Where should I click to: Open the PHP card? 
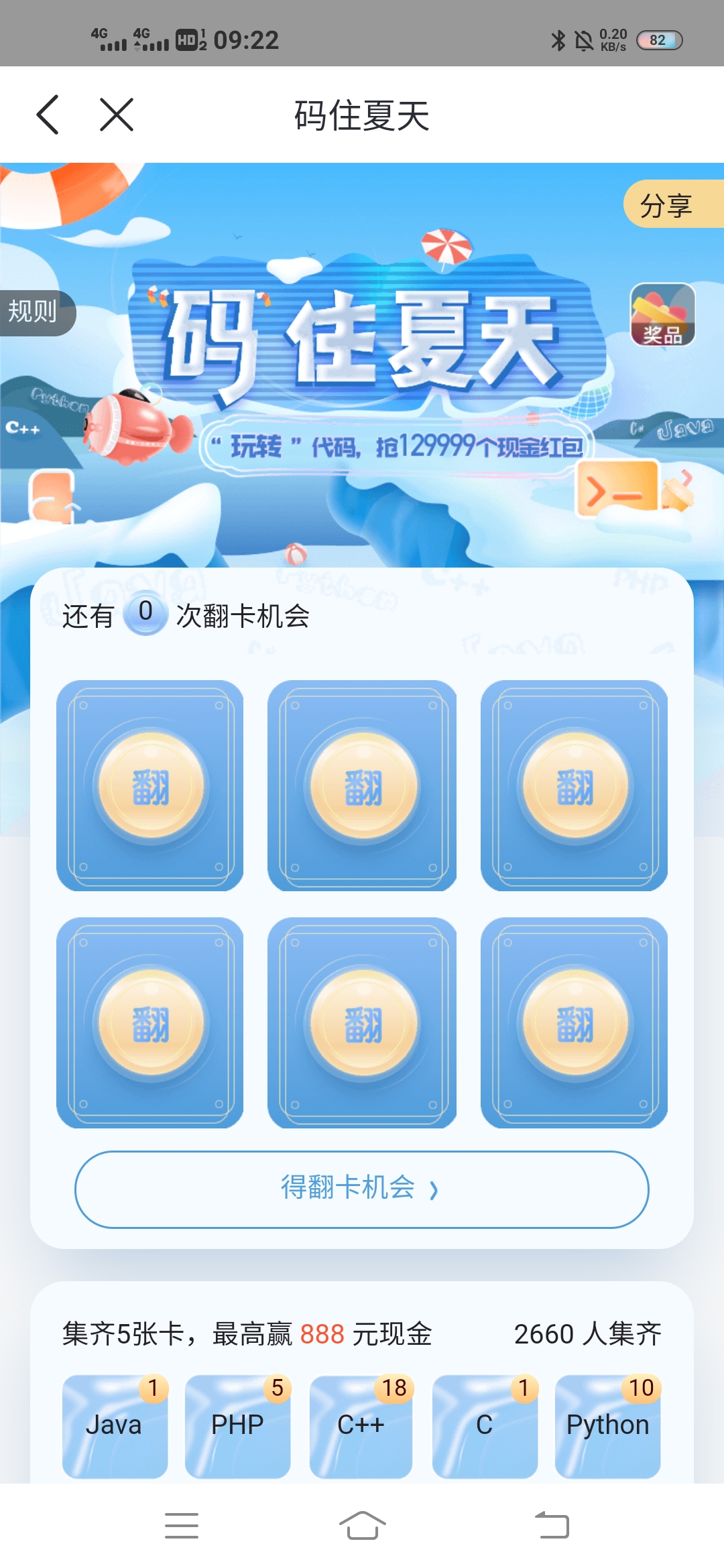click(x=237, y=1426)
